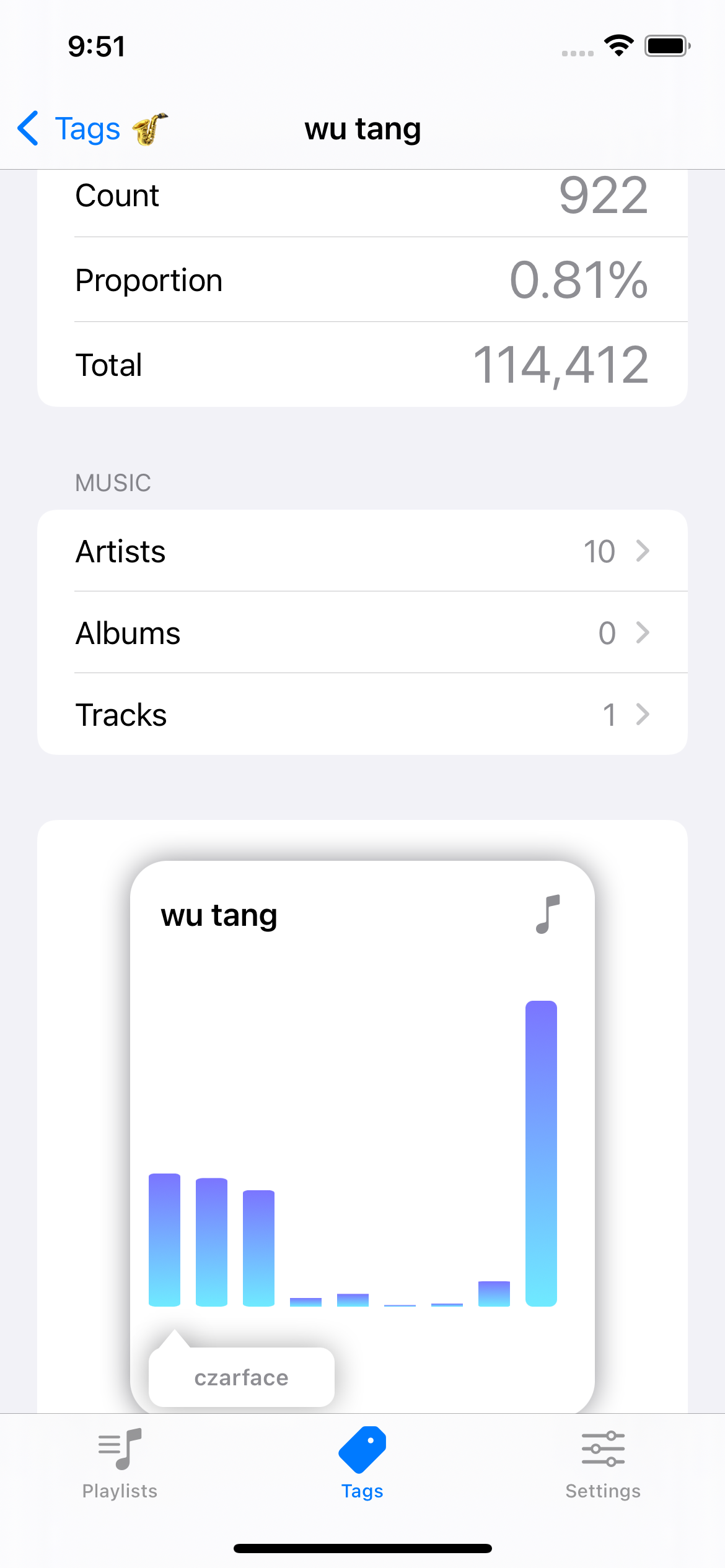Open the Albums row
The image size is (725, 1568).
point(362,632)
